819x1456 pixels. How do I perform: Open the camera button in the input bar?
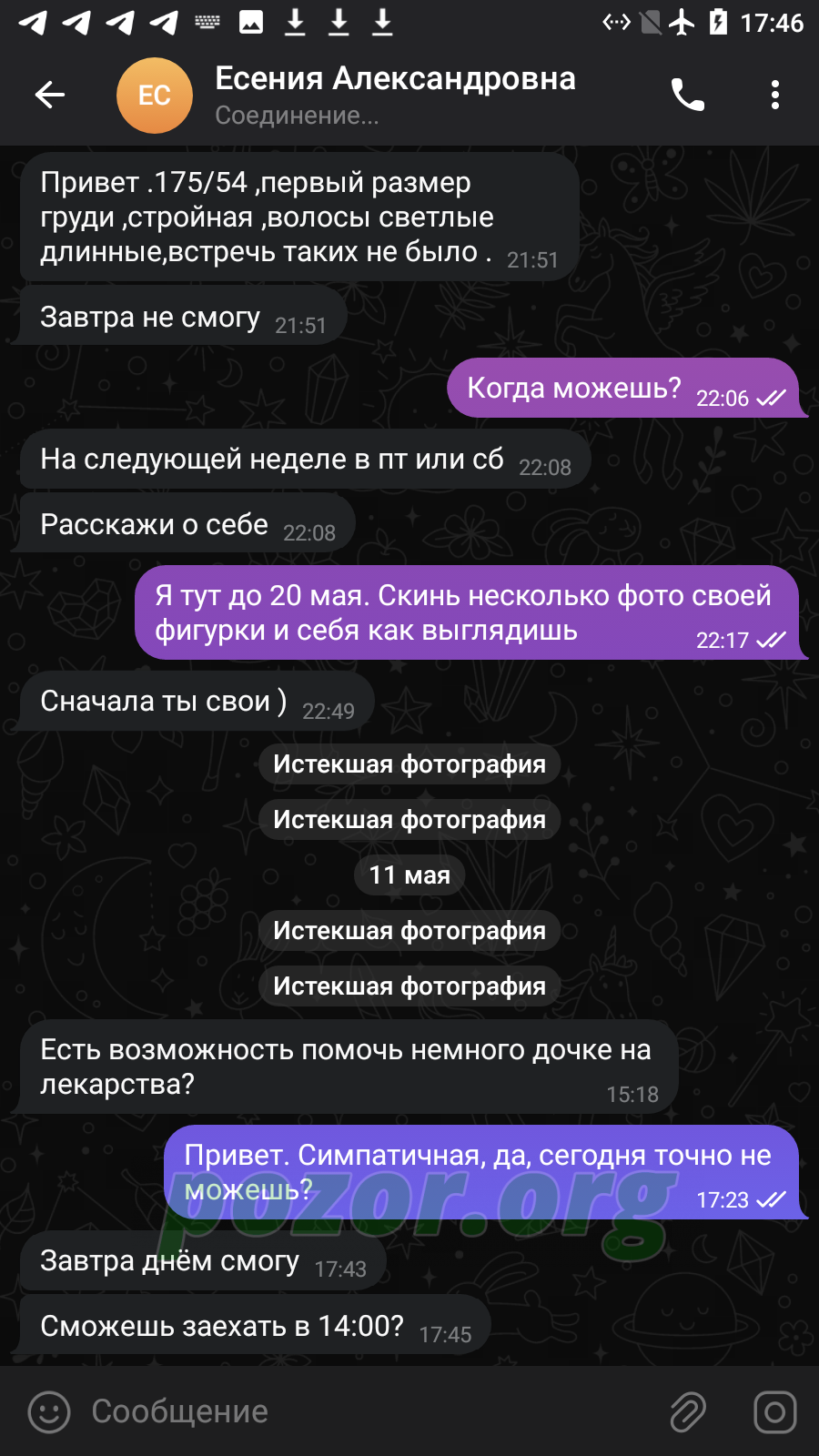pyautogui.click(x=775, y=1412)
